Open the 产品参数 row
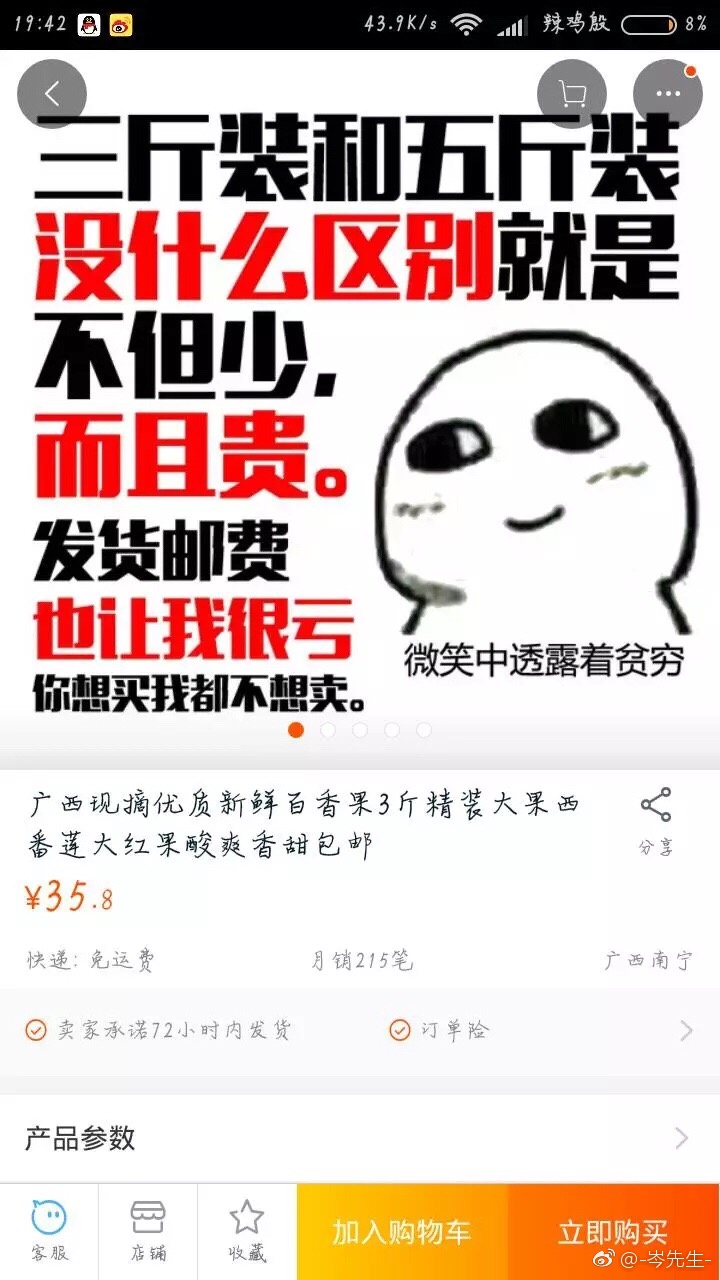 [360, 1138]
